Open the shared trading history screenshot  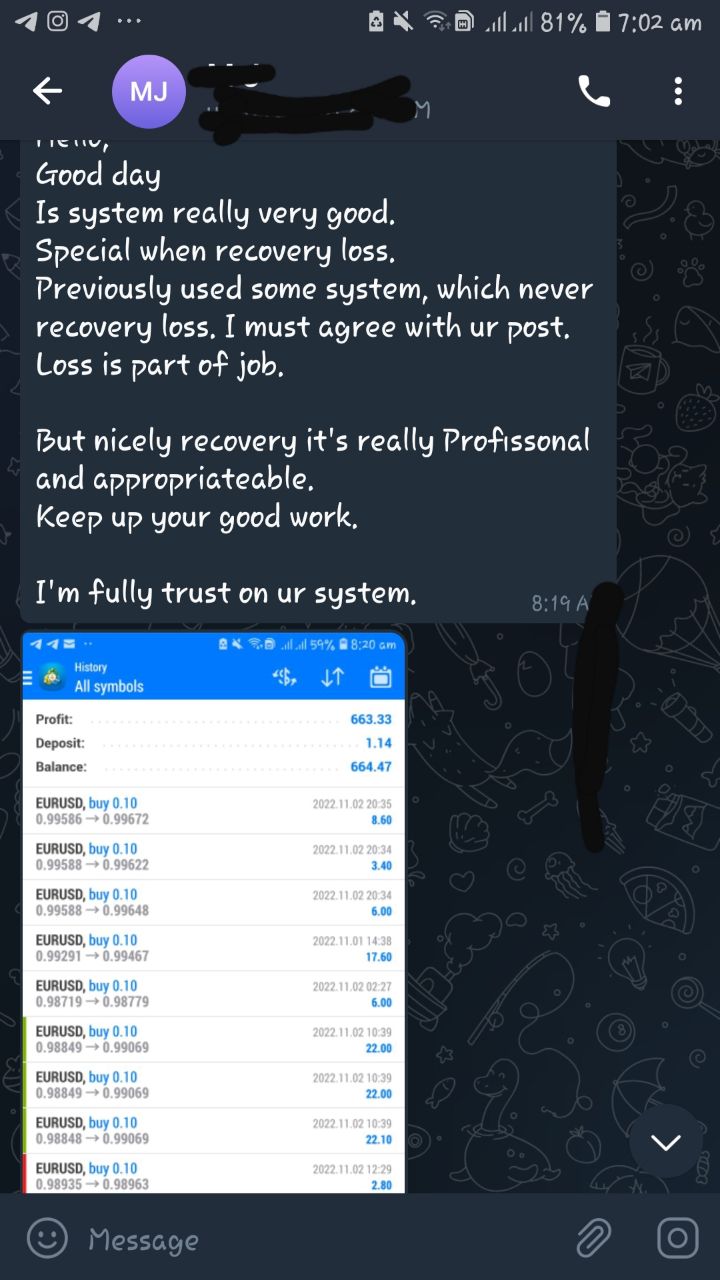click(x=213, y=910)
